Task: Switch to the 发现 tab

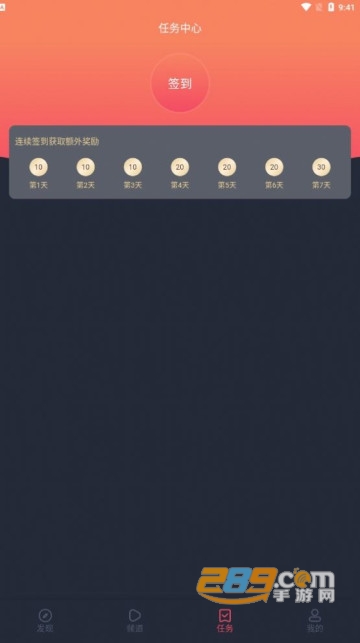Action: pos(45,620)
